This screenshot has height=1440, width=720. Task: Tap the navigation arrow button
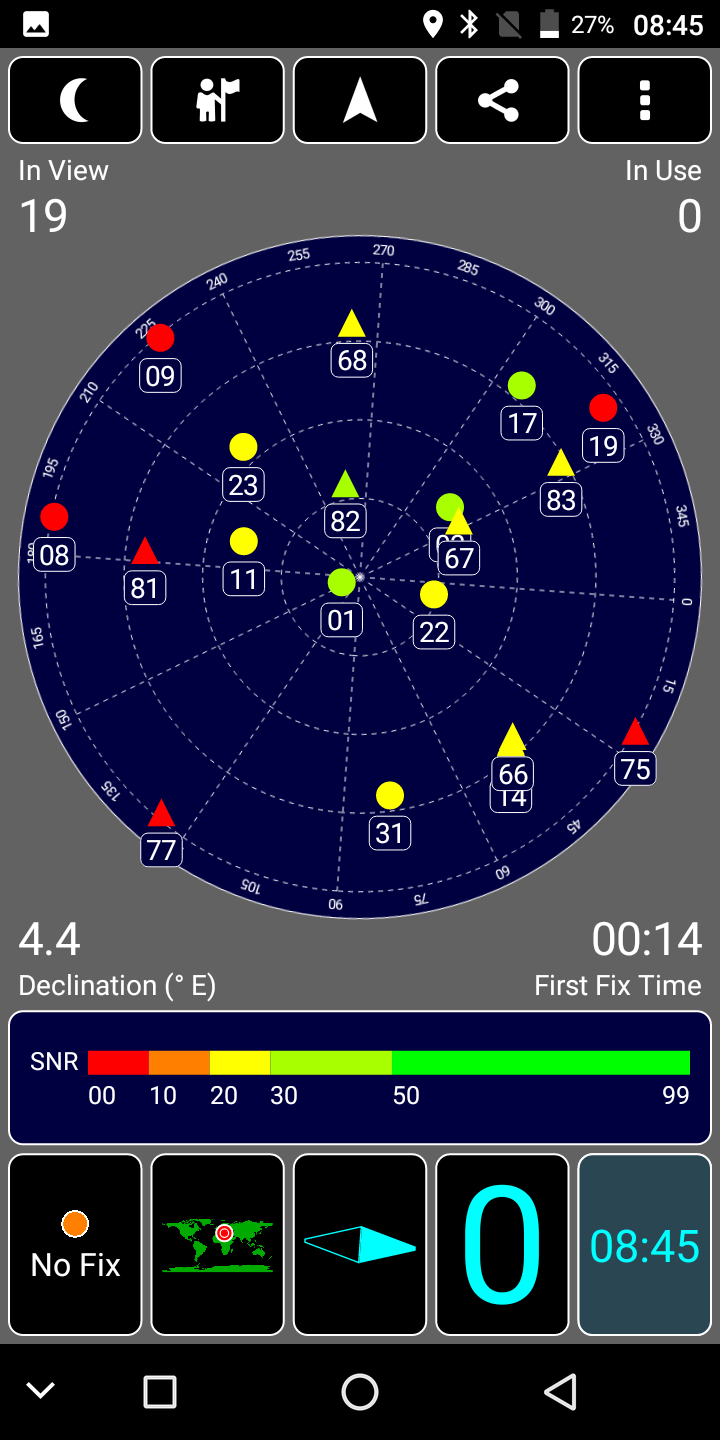[360, 100]
